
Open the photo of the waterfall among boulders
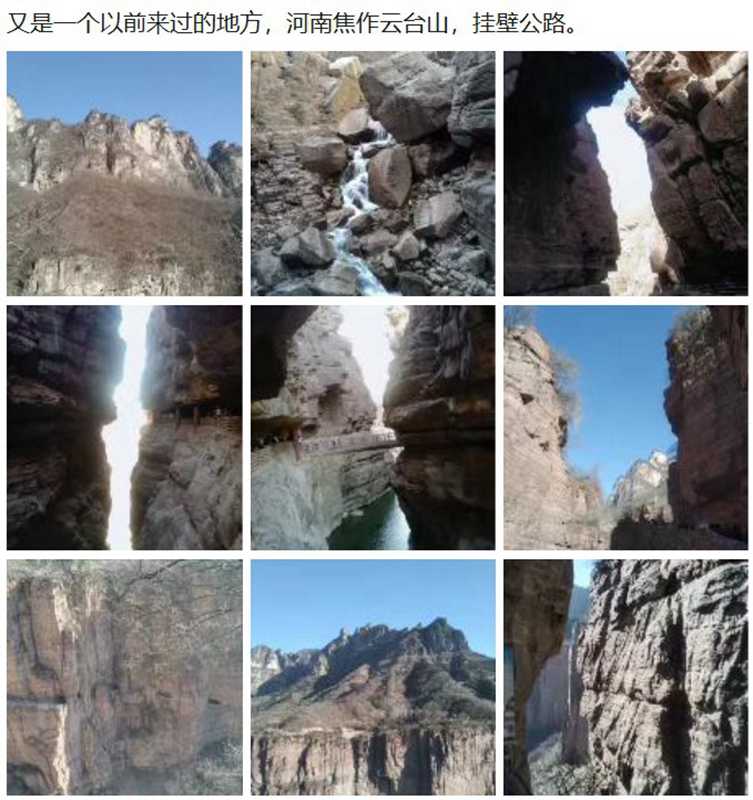[372, 173]
